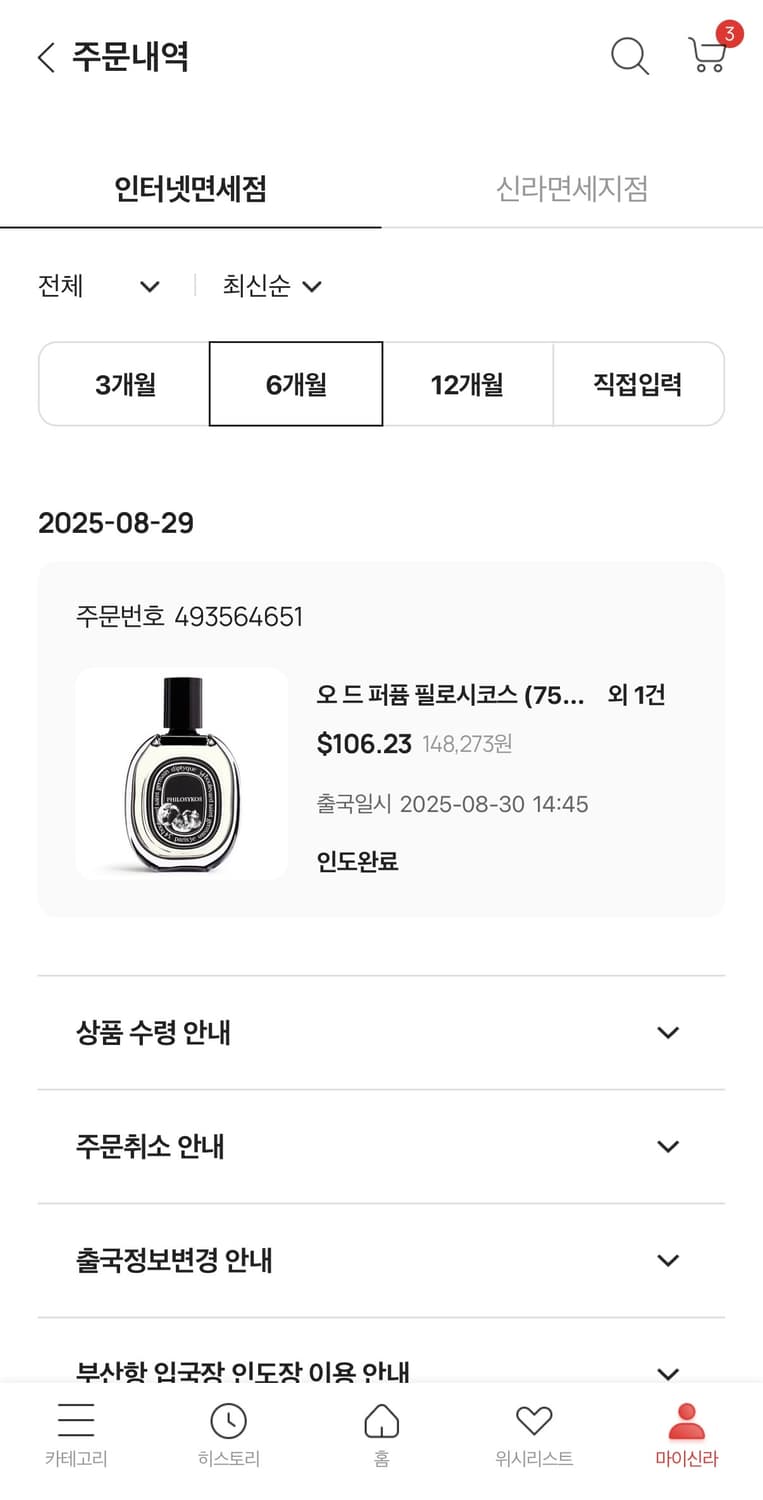Go to 홈 with the house icon
The width and height of the screenshot is (763, 1500).
381,1432
